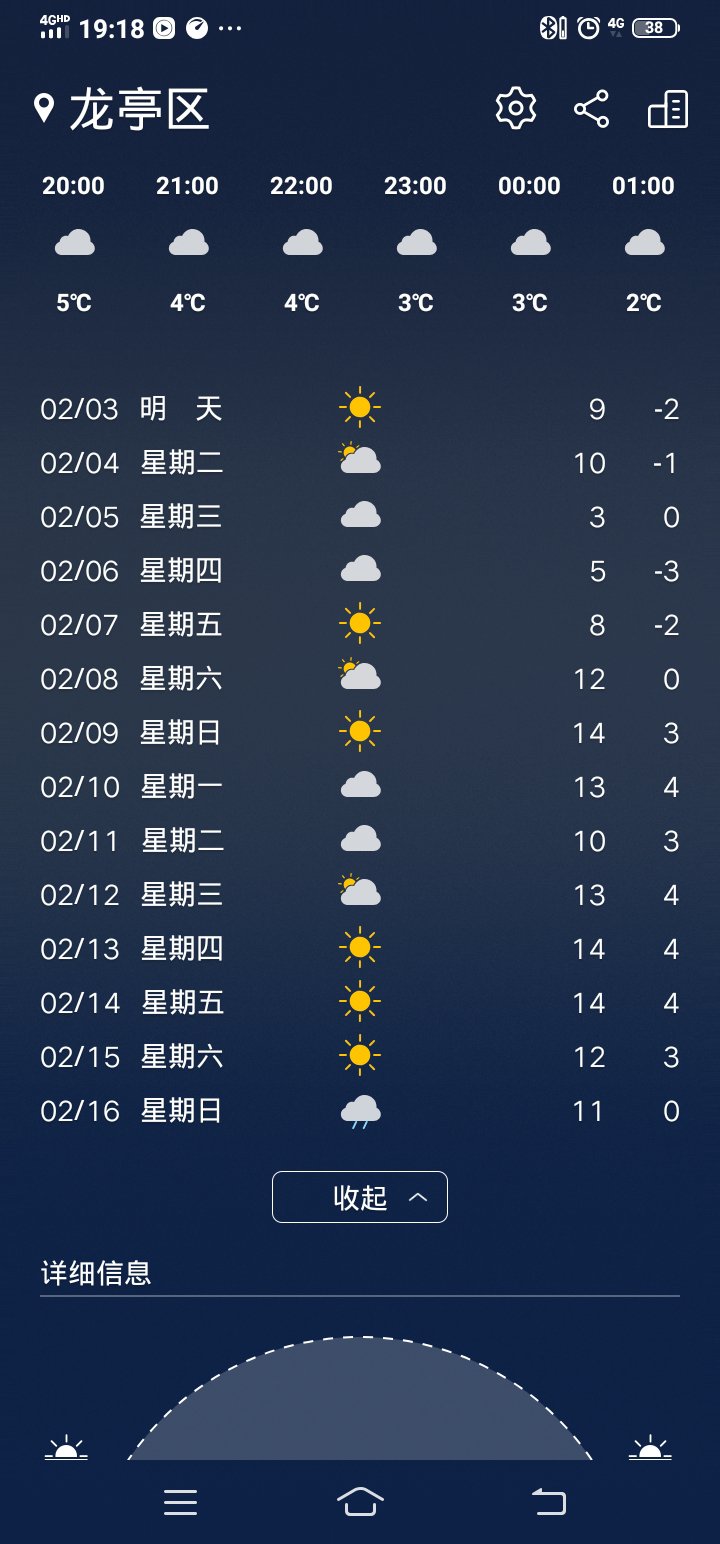
Task: Open the recent apps menu
Action: click(x=181, y=1502)
